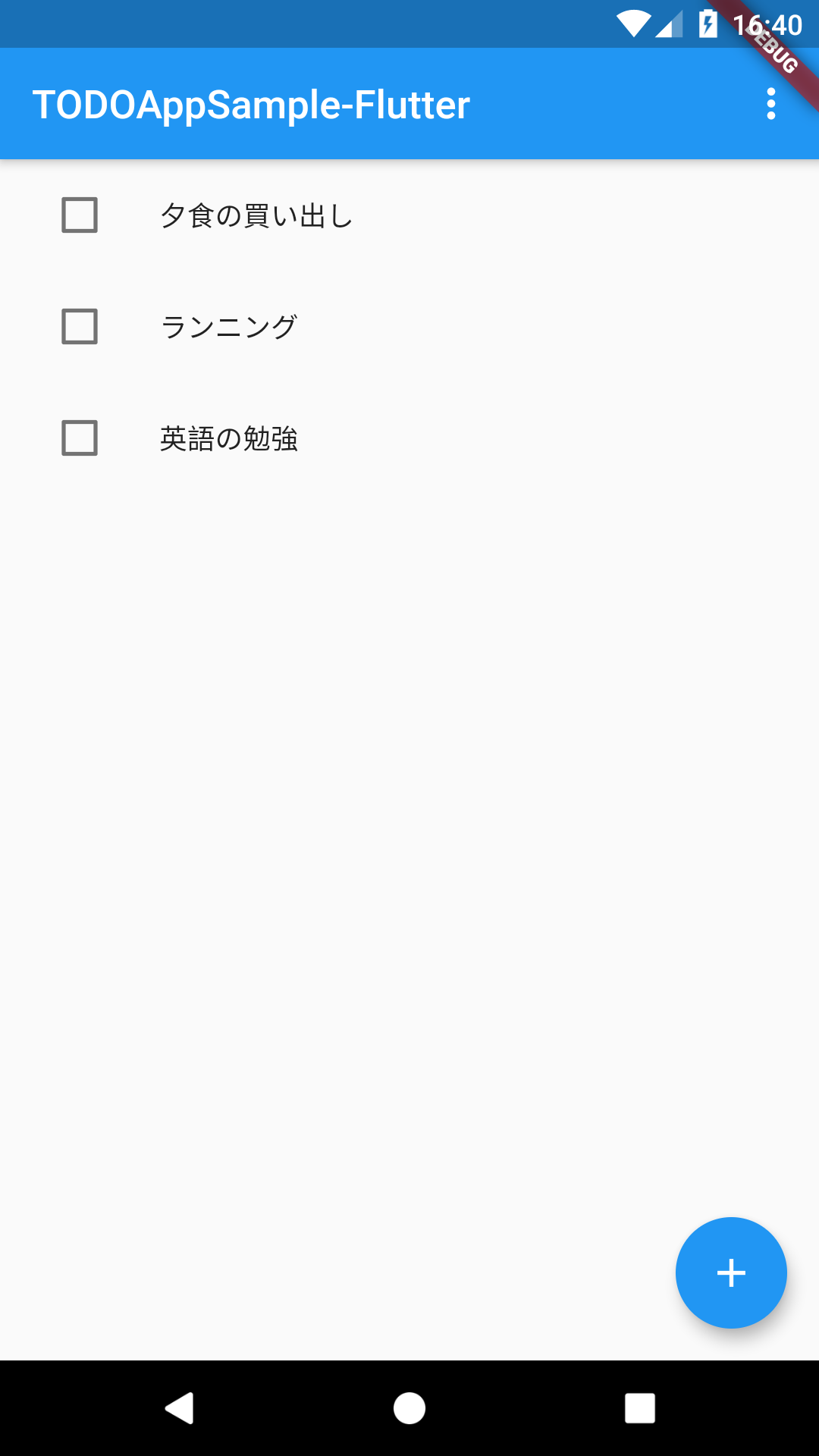This screenshot has height=1456, width=819.
Task: Check the ランニング checkbox
Action: click(80, 327)
